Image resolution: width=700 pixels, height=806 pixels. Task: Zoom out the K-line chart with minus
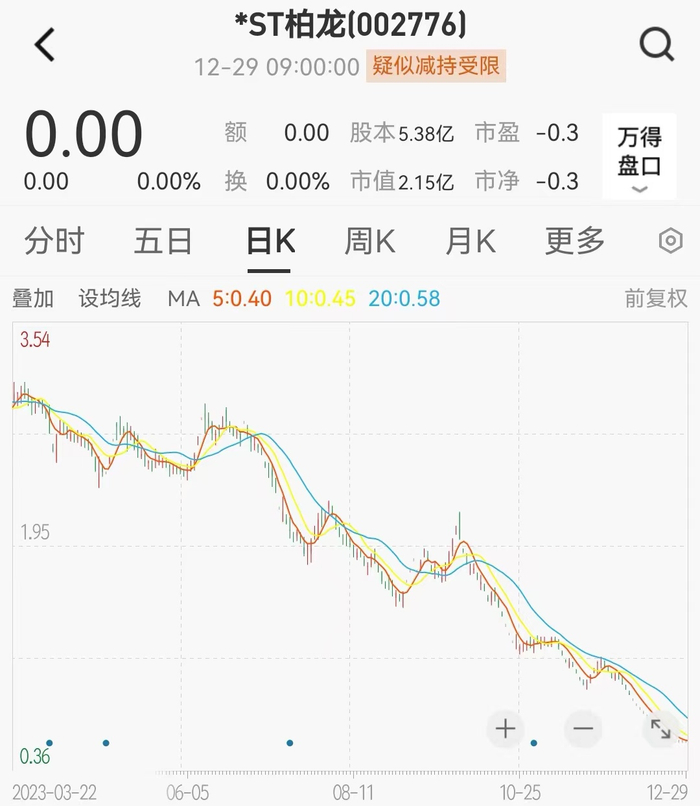[x=584, y=729]
